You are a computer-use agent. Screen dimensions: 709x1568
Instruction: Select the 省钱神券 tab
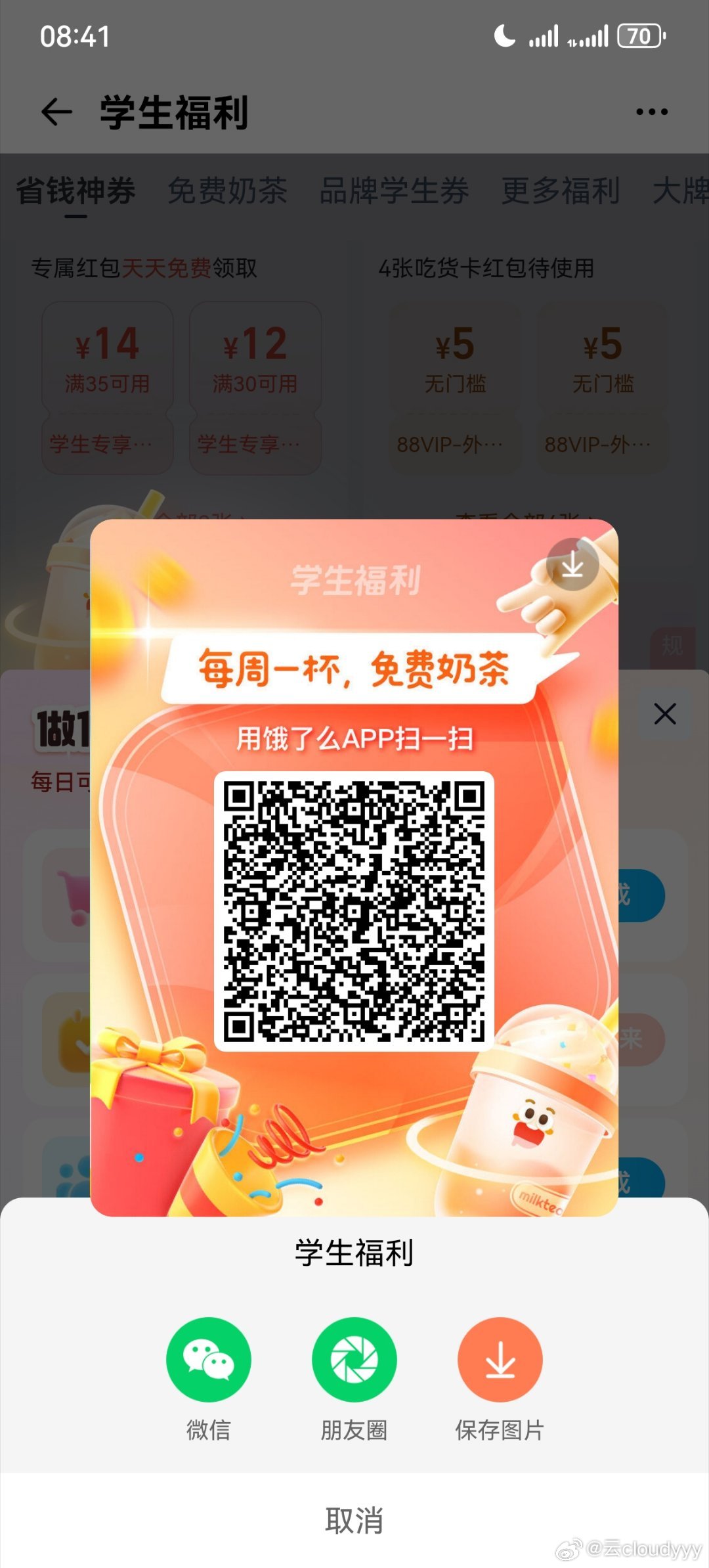[x=75, y=190]
